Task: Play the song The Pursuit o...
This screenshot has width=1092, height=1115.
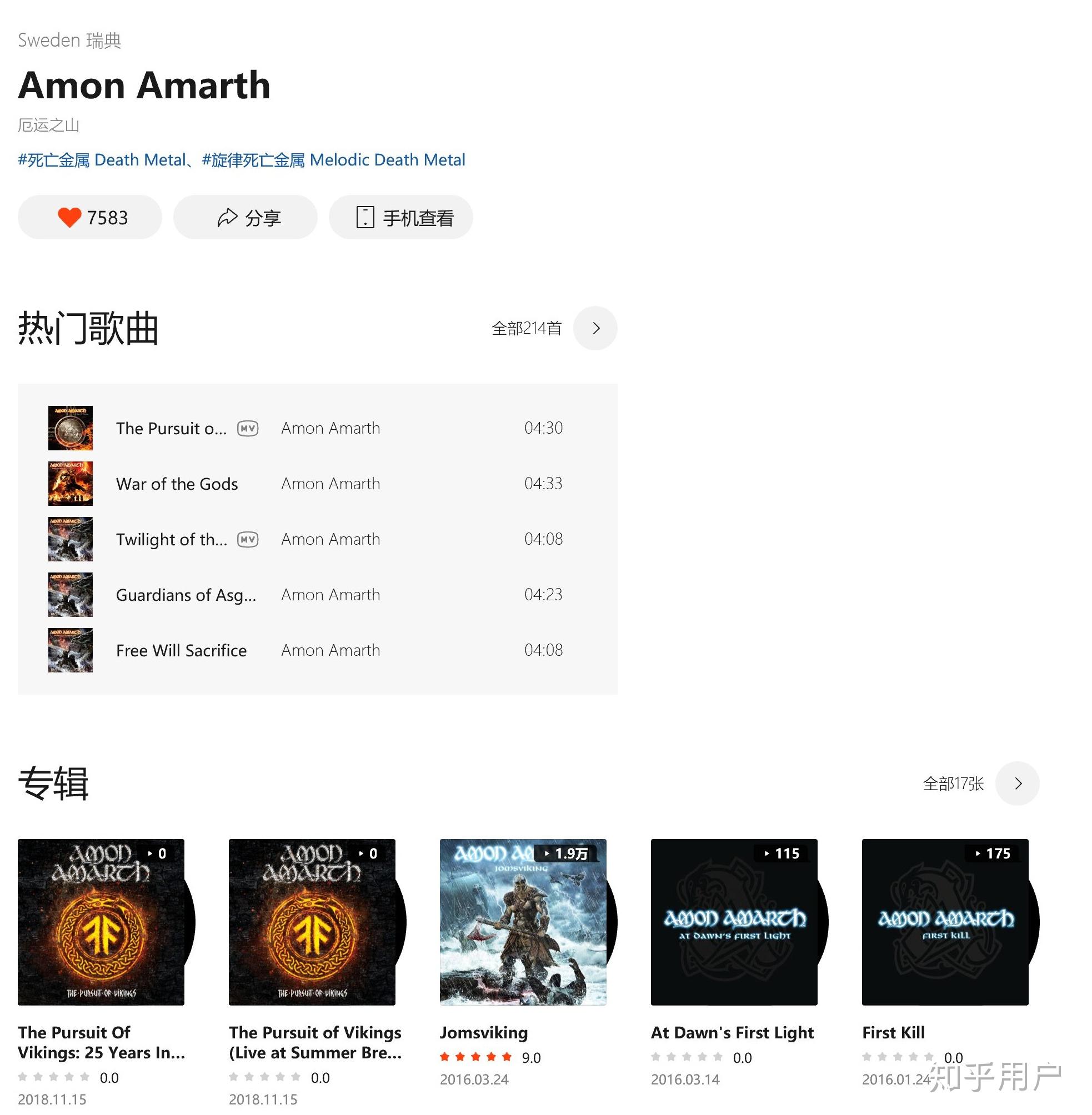Action: (x=171, y=428)
